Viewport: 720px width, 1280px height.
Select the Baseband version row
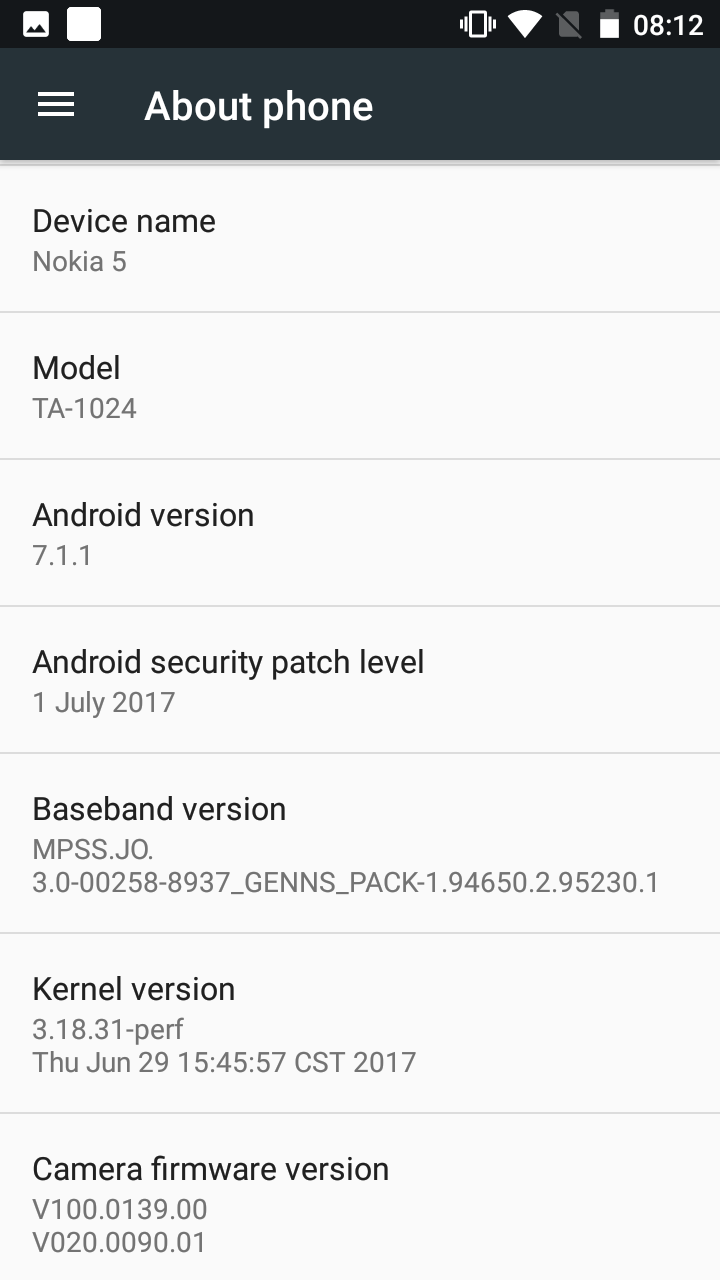click(x=360, y=843)
